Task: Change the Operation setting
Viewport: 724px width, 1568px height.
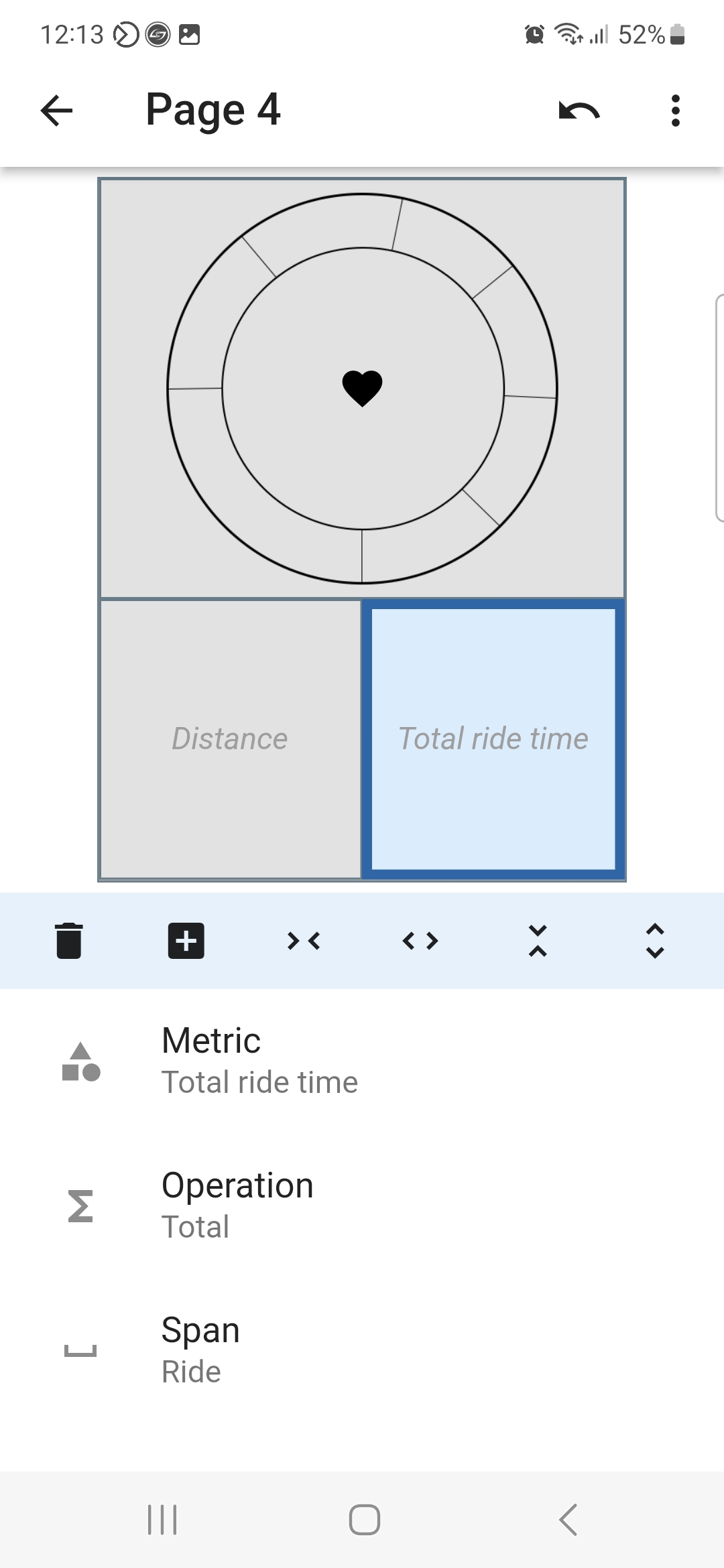Action: 362,1206
